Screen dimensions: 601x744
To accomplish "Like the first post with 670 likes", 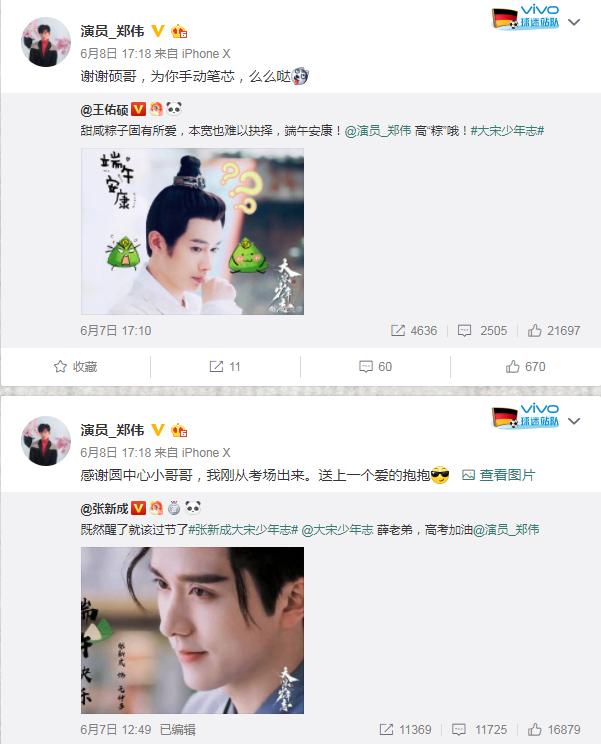I will click(x=525, y=367).
